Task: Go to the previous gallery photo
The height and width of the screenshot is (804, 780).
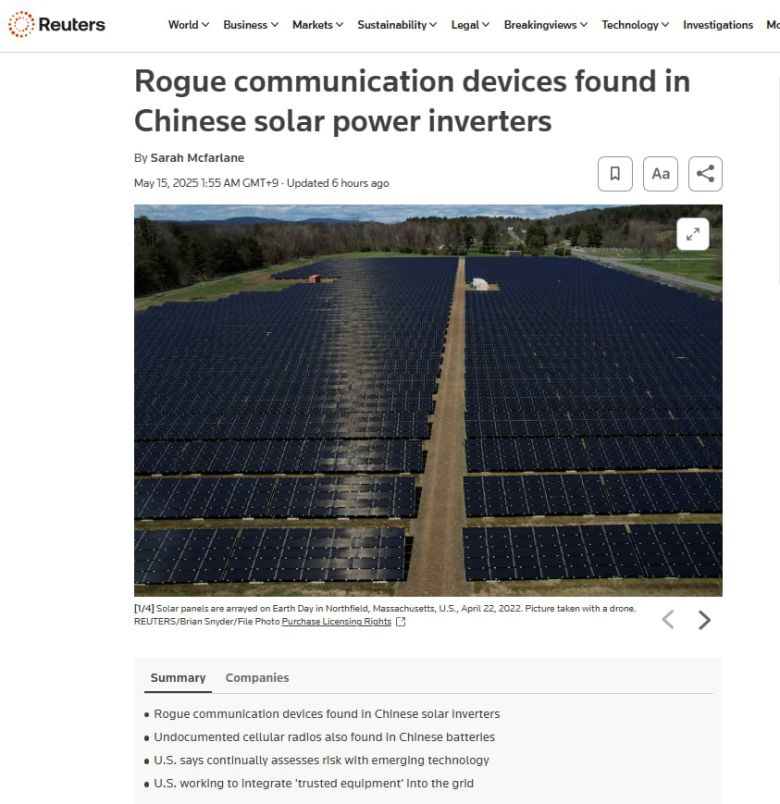Action: click(668, 620)
